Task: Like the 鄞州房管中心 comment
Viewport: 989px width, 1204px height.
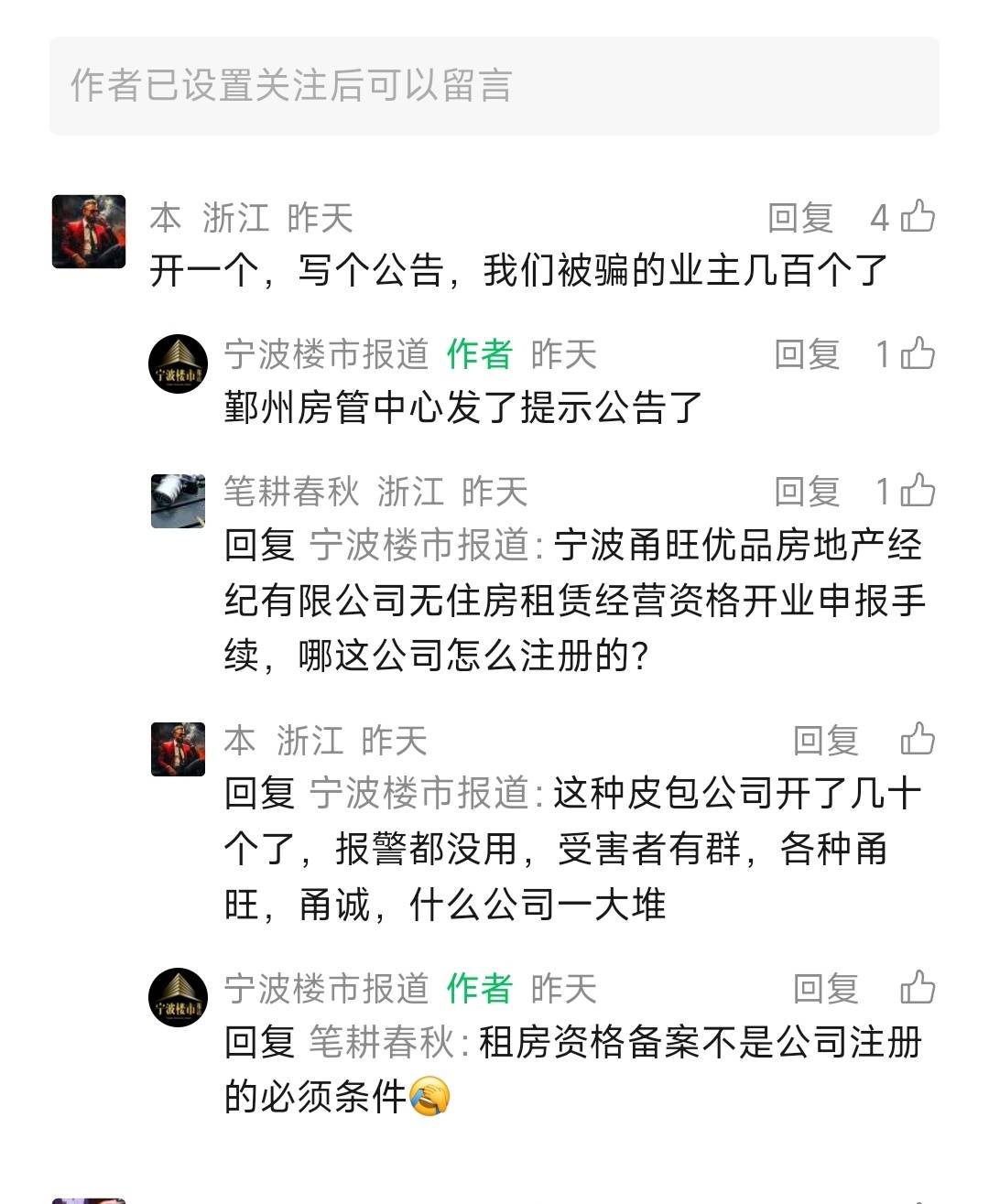Action: coord(917,353)
